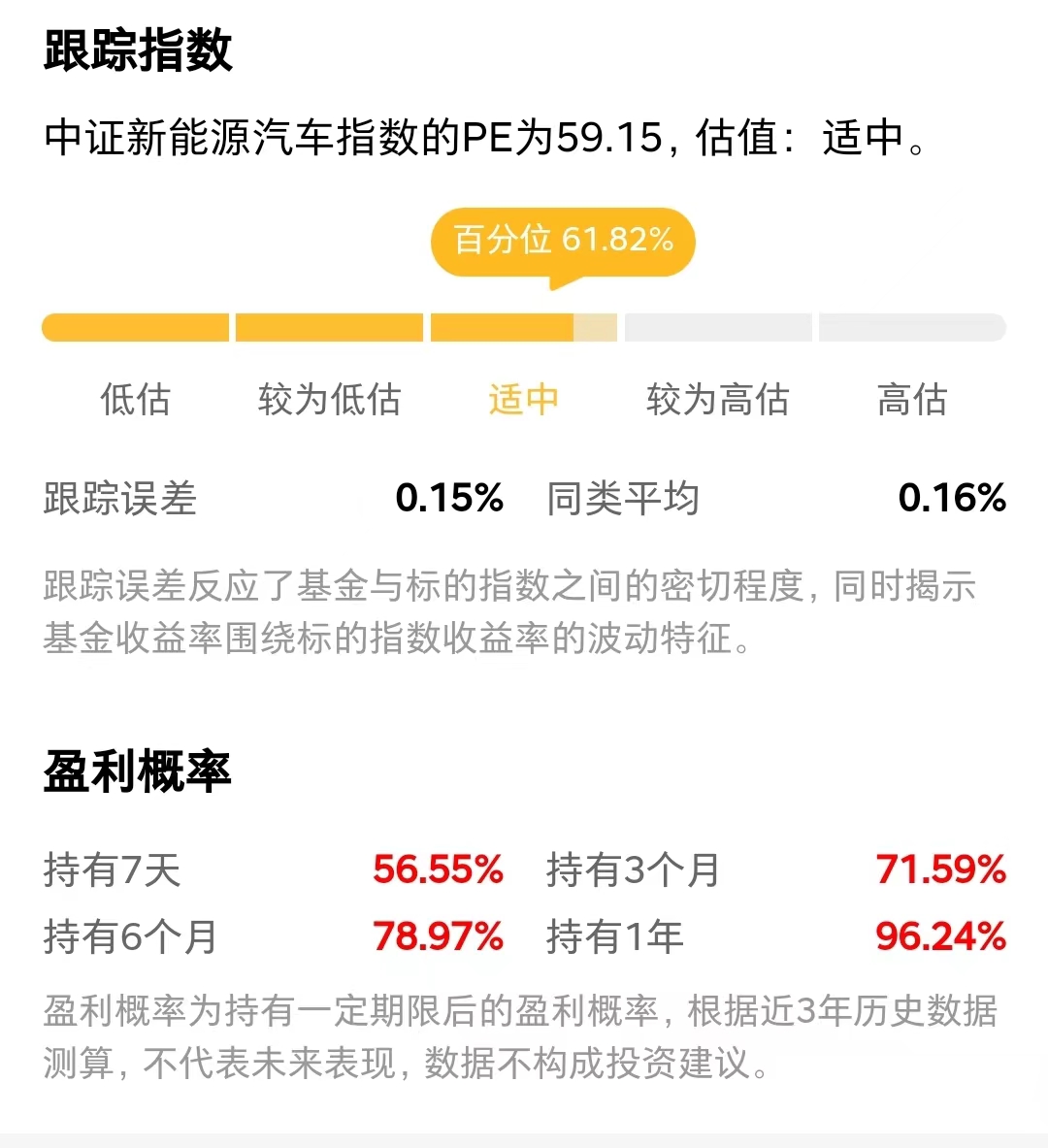Tap the 跟踪误差 0.15% value

pyautogui.click(x=450, y=499)
